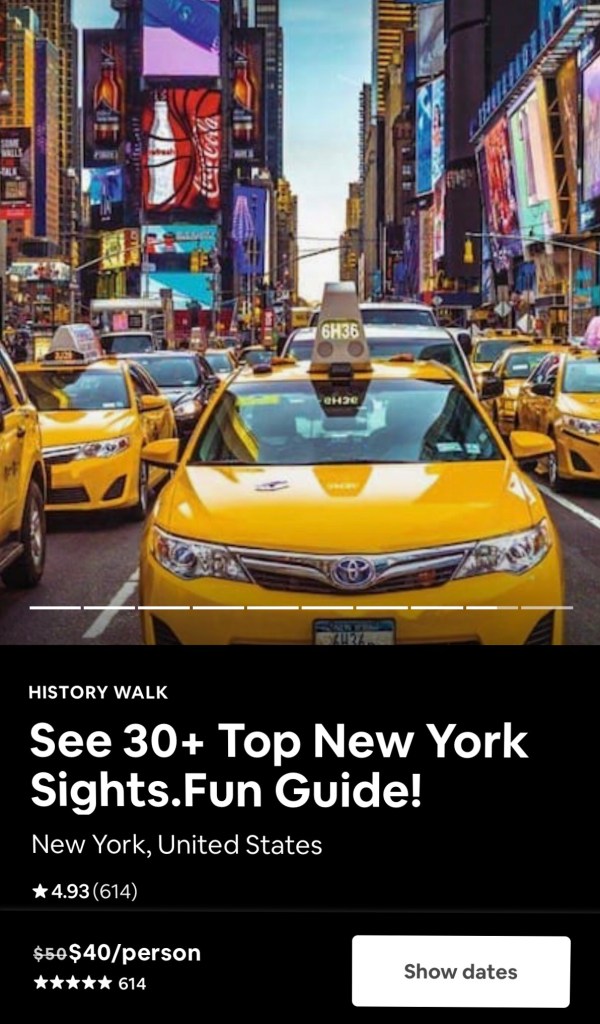Image resolution: width=600 pixels, height=1024 pixels.
Task: Tap the Show dates button
Action: [460, 971]
